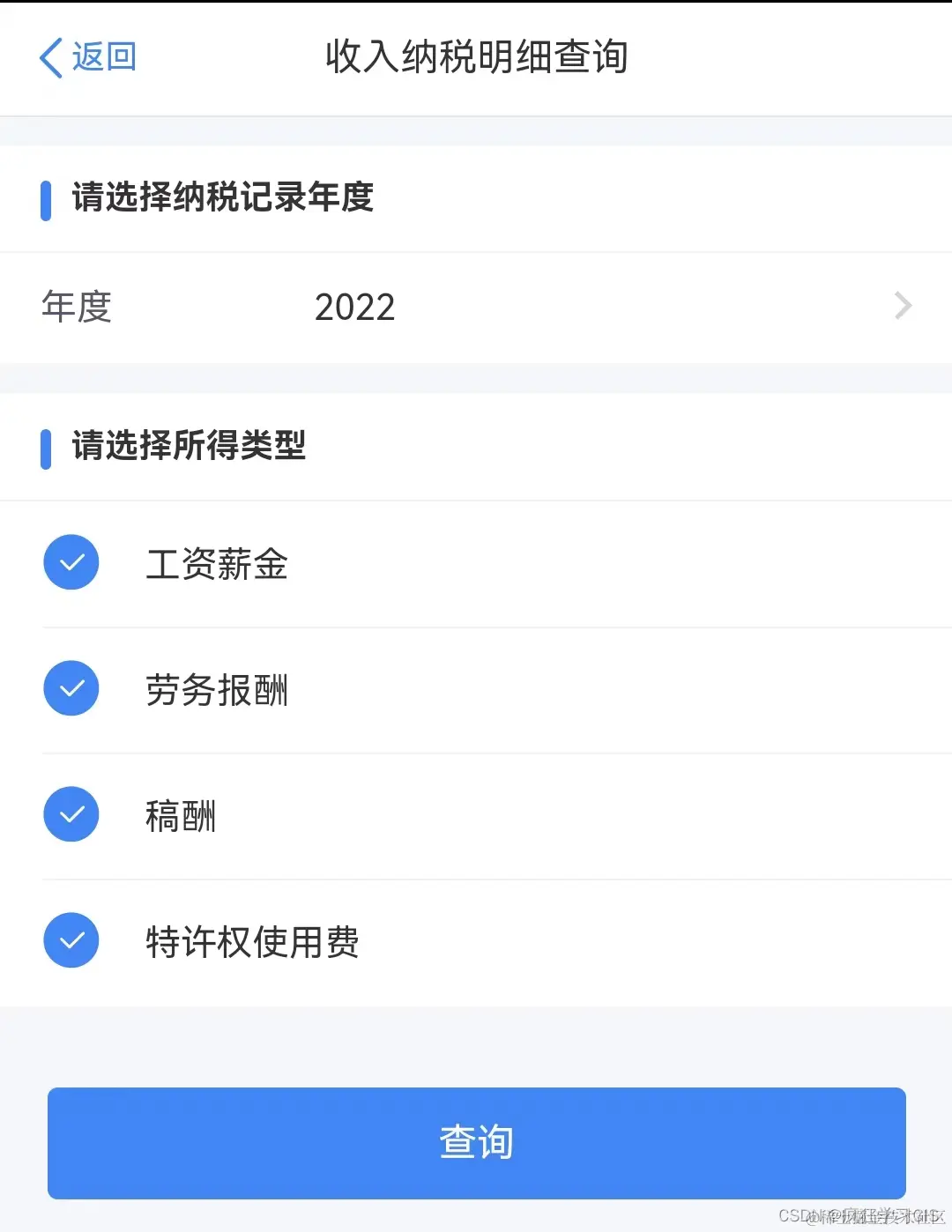This screenshot has width=952, height=1232.
Task: Toggle the 稿酬 checkbox off
Action: (71, 814)
